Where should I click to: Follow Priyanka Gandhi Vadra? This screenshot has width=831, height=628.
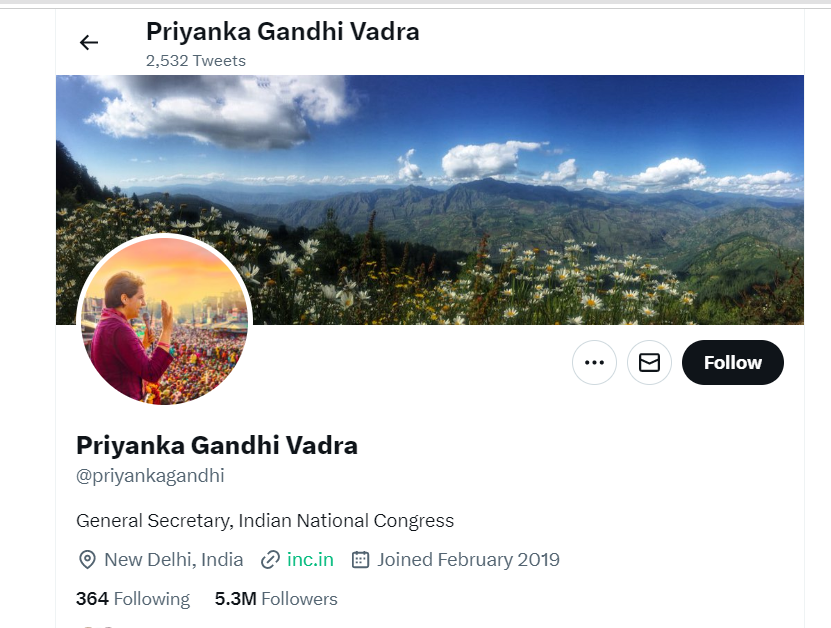[x=732, y=363]
